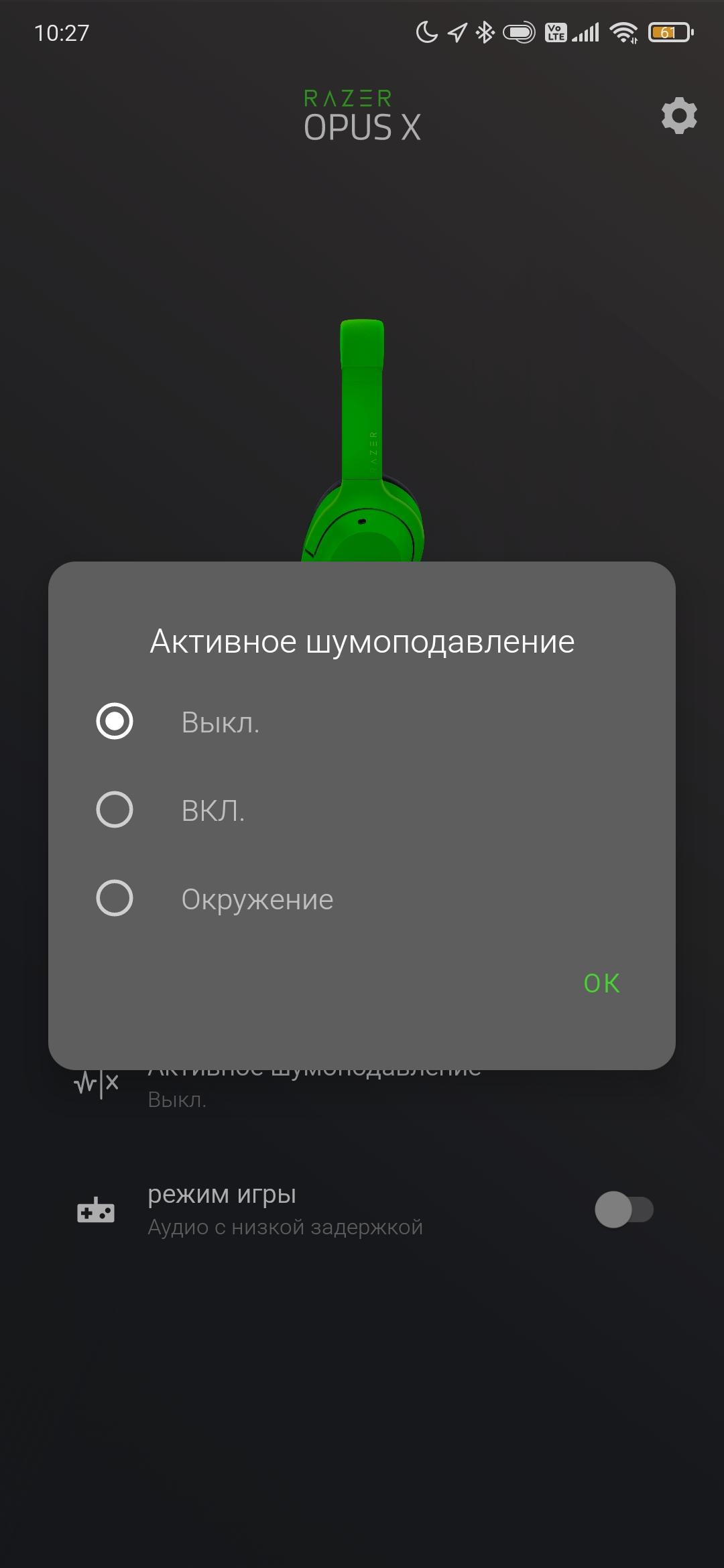Select the Выкл. noise cancellation option
Screen dimensions: 724x1568
click(x=115, y=722)
